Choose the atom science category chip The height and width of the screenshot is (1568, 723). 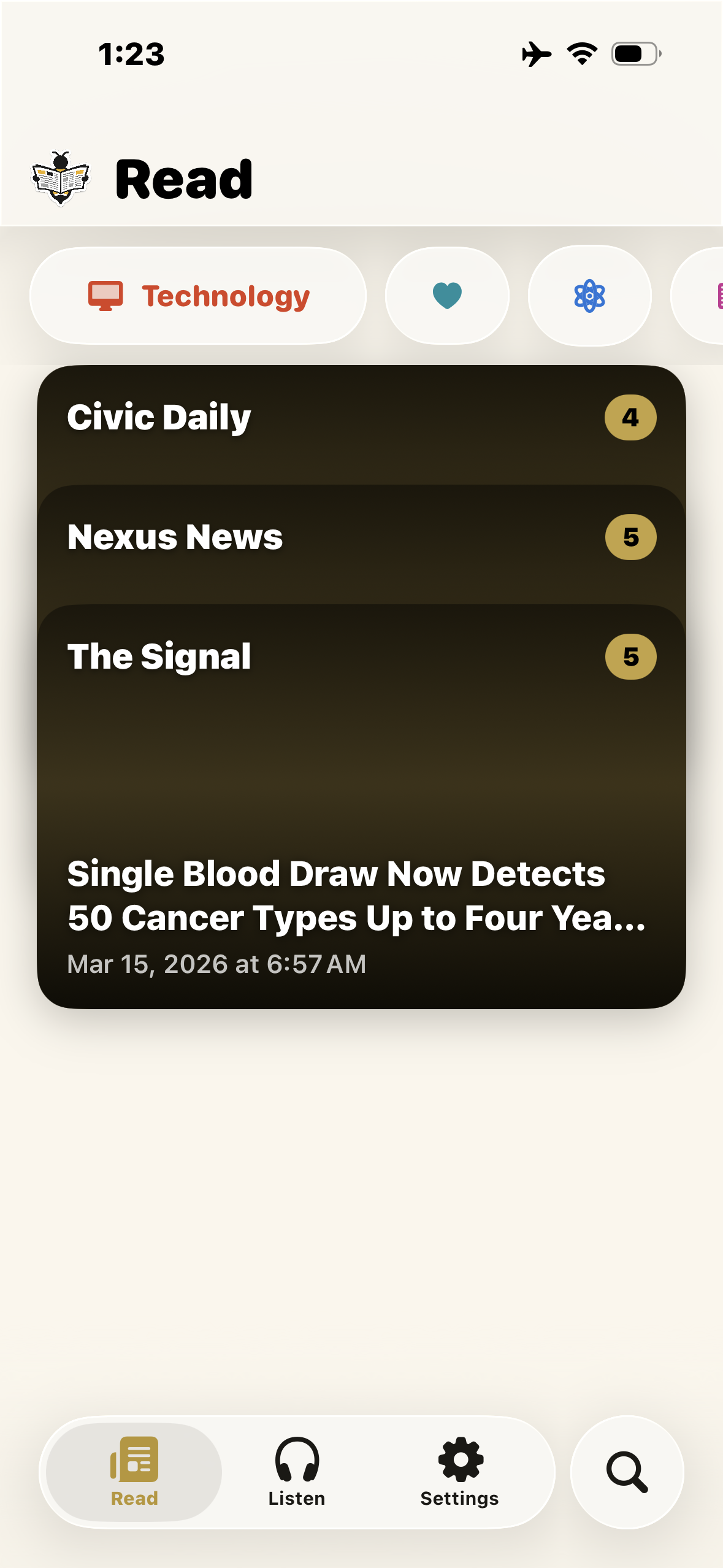click(589, 296)
